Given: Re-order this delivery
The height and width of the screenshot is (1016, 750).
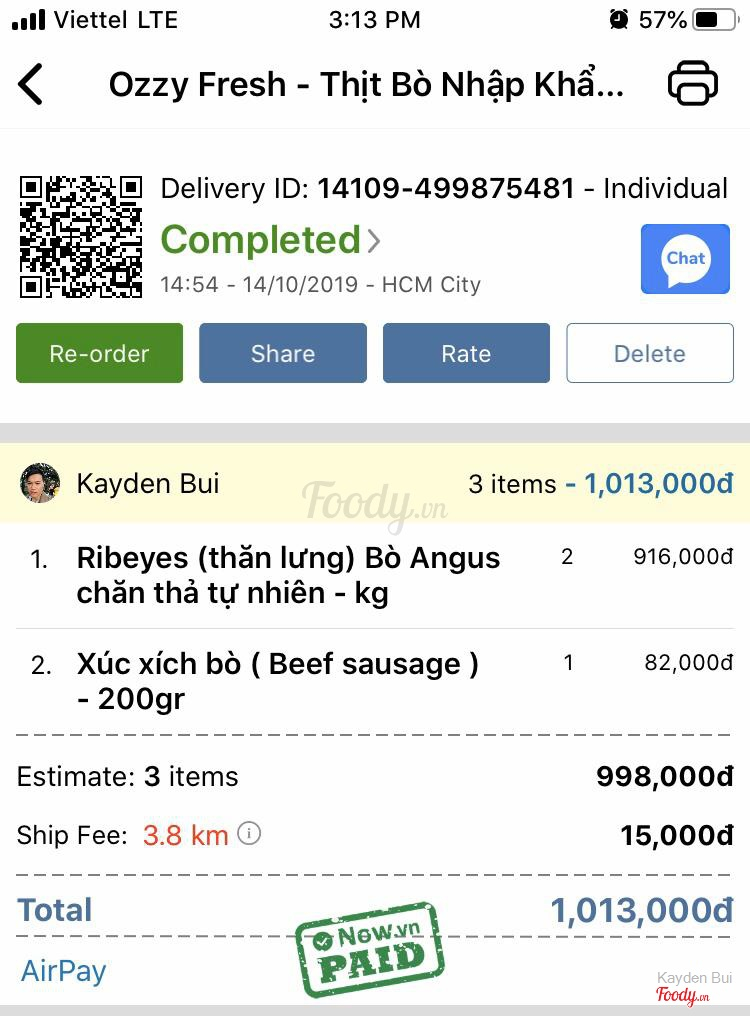Looking at the screenshot, I should tap(99, 353).
